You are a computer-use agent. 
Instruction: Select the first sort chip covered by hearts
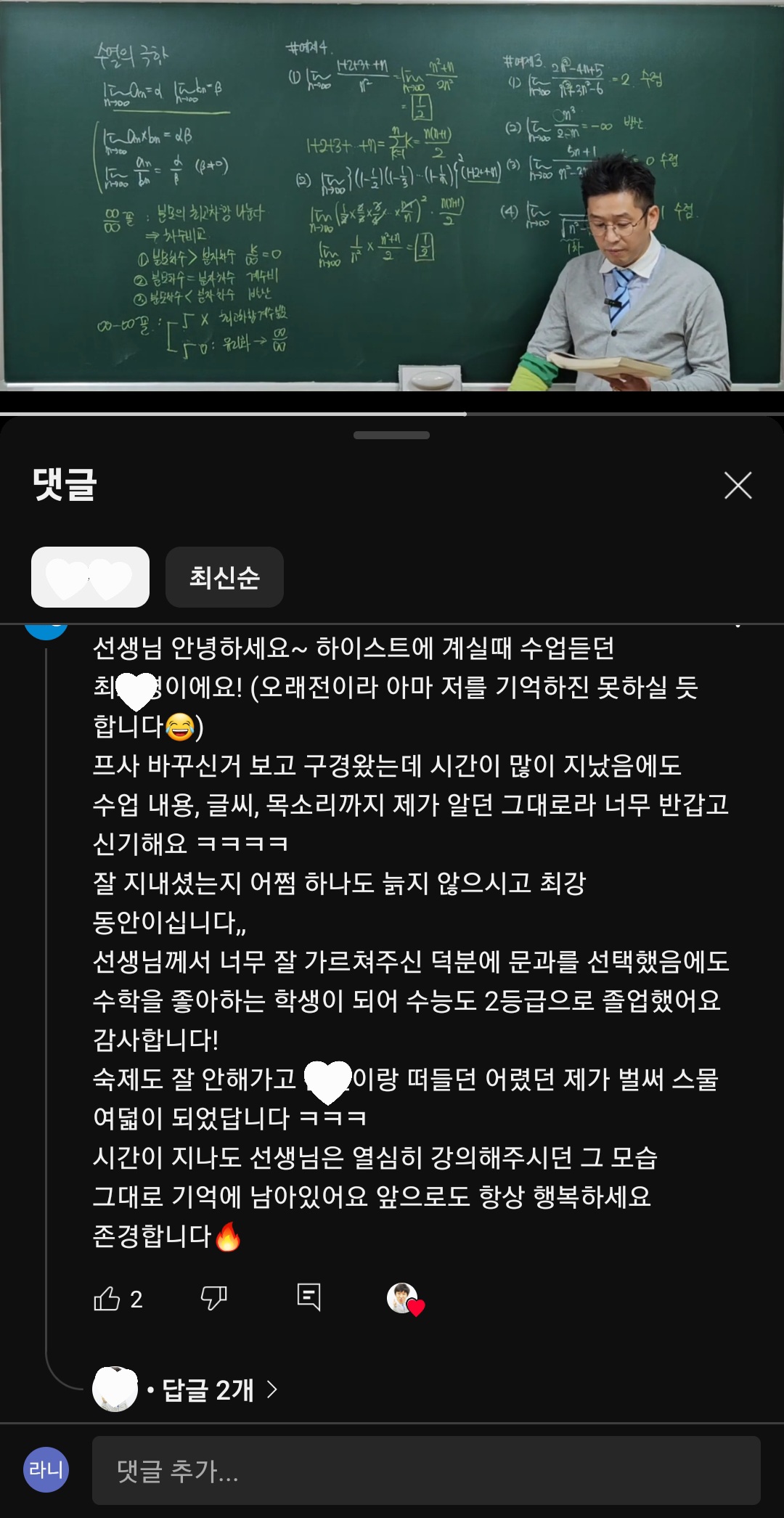[90, 577]
